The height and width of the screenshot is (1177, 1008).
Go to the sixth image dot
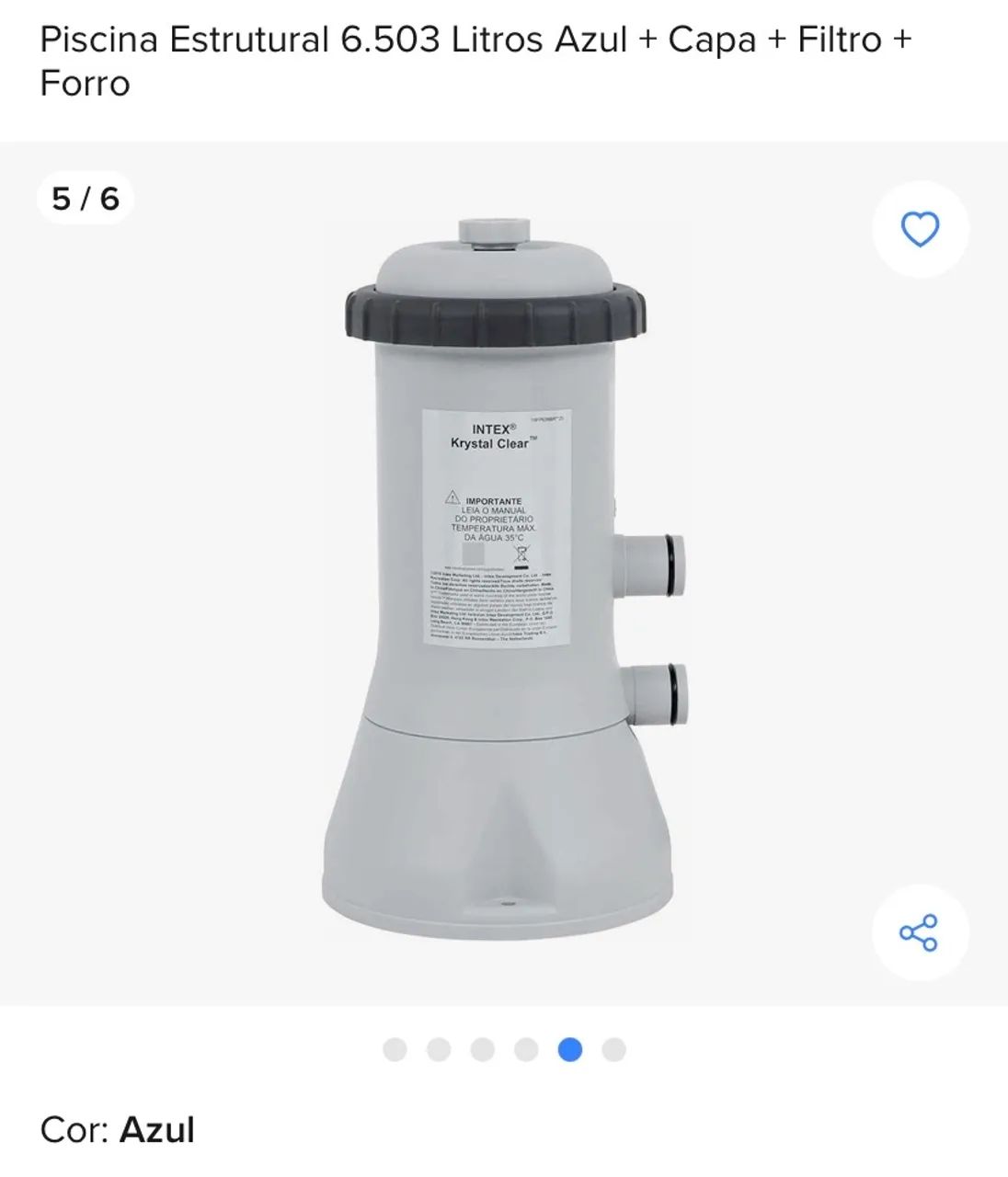click(613, 1049)
